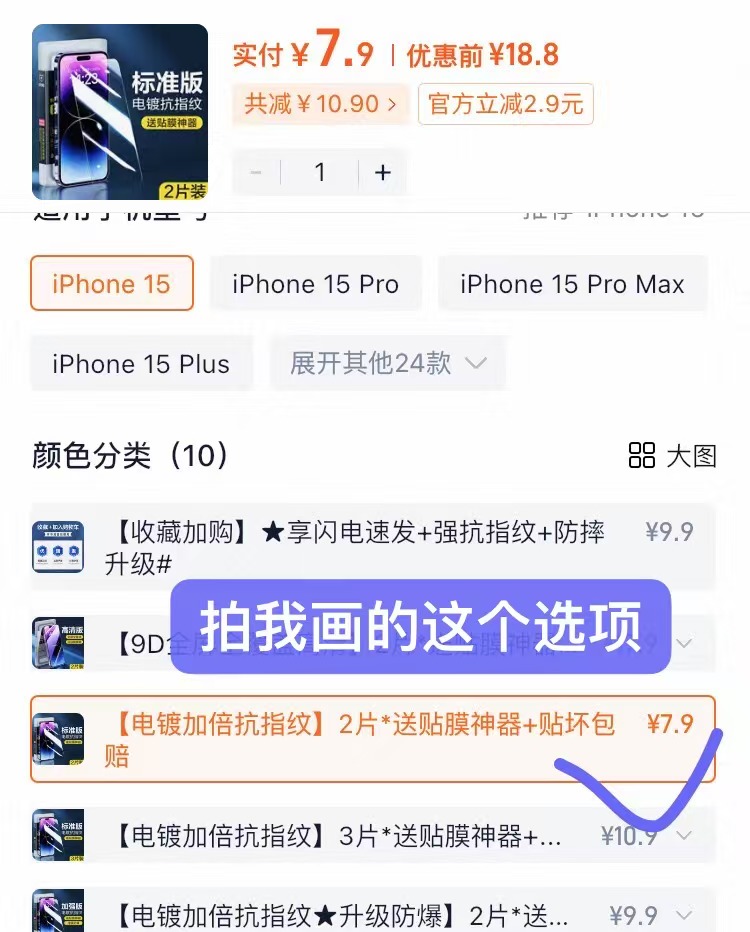Open the product thumbnail image

coord(120,112)
